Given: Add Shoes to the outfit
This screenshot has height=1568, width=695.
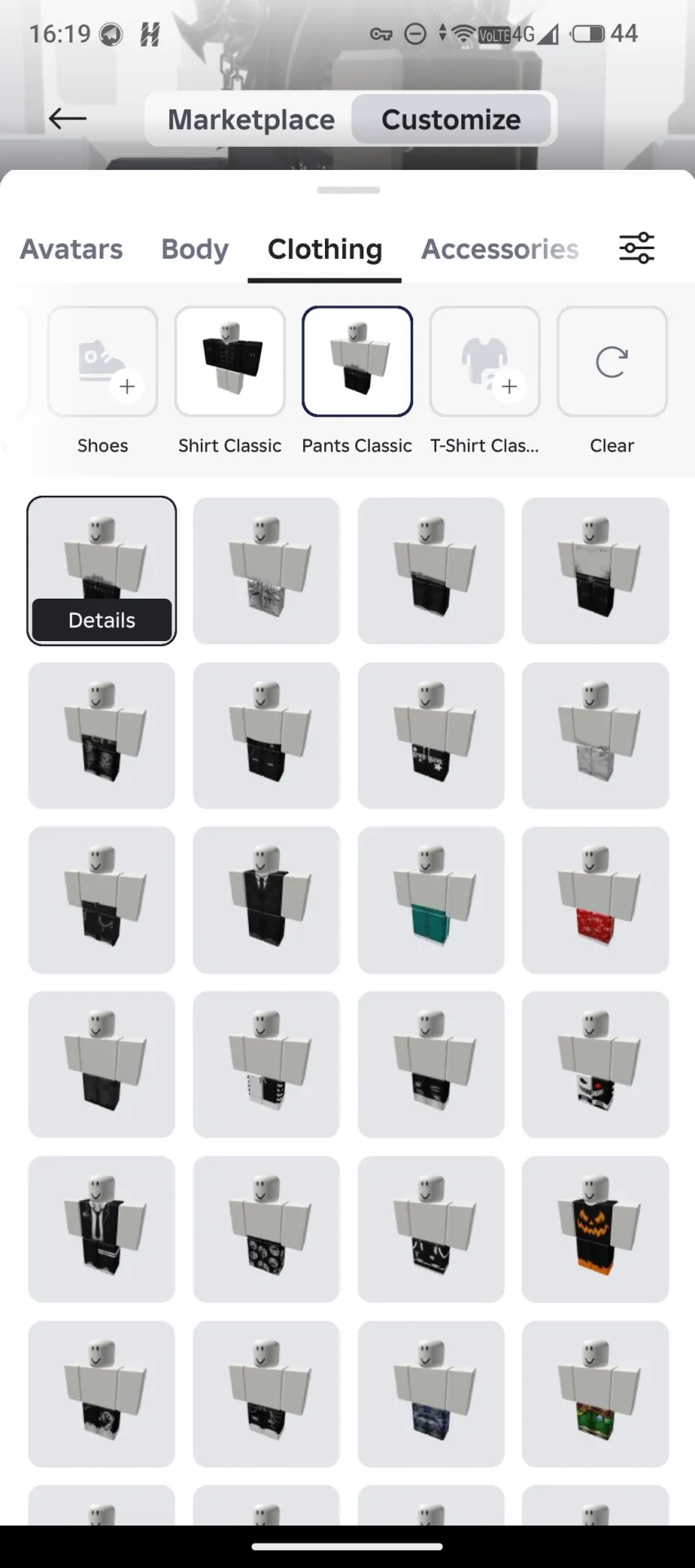Looking at the screenshot, I should click(x=103, y=361).
